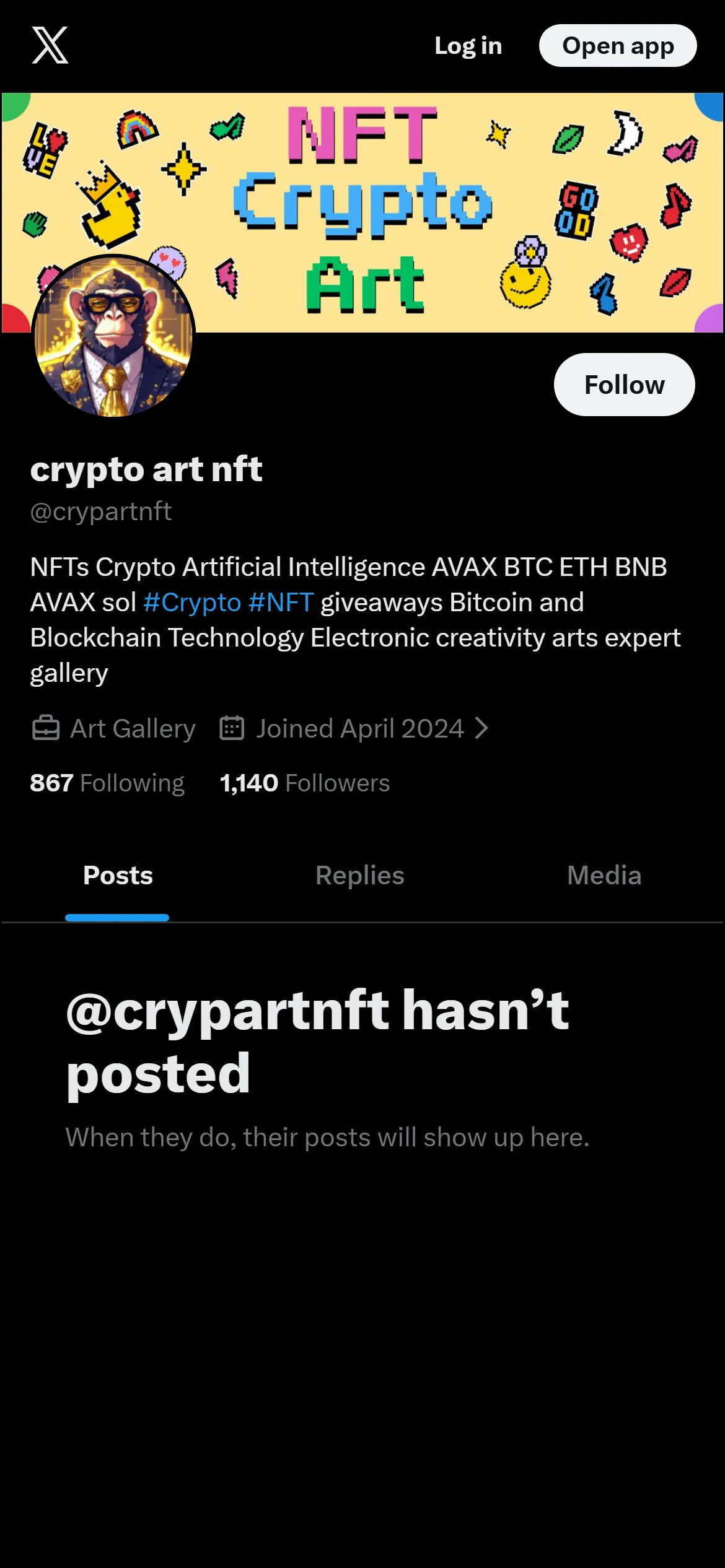This screenshot has height=1568, width=725.
Task: Expand the Joined April 2024 details
Action: [x=354, y=728]
